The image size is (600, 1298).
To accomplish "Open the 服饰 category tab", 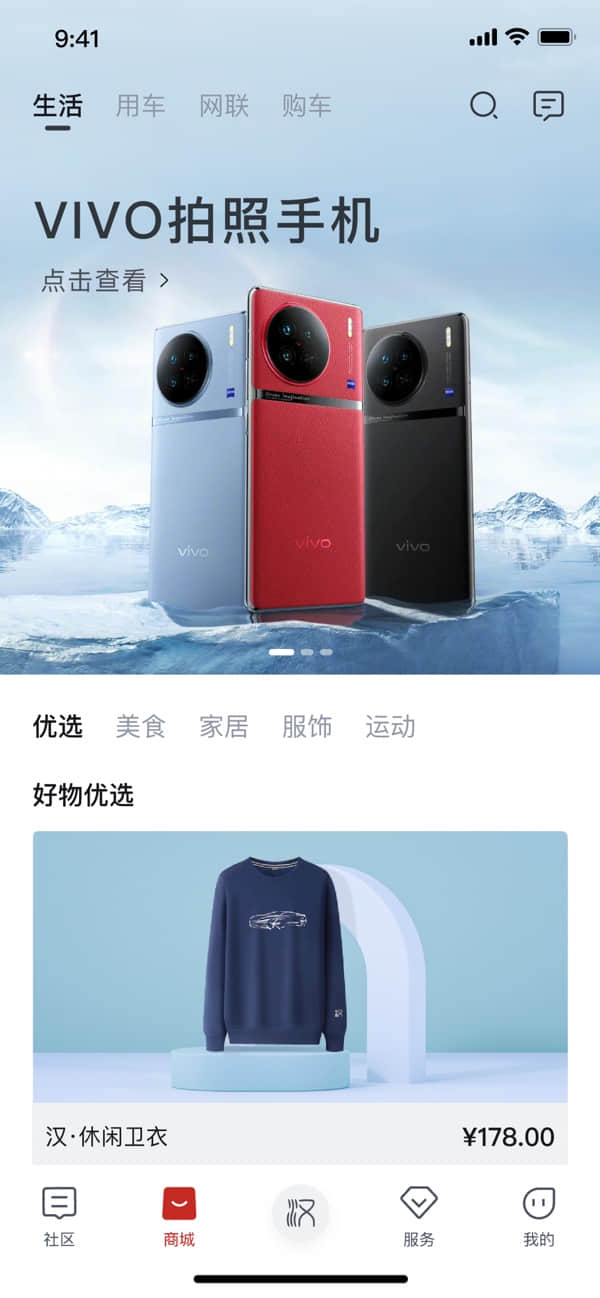I will pyautogui.click(x=306, y=727).
